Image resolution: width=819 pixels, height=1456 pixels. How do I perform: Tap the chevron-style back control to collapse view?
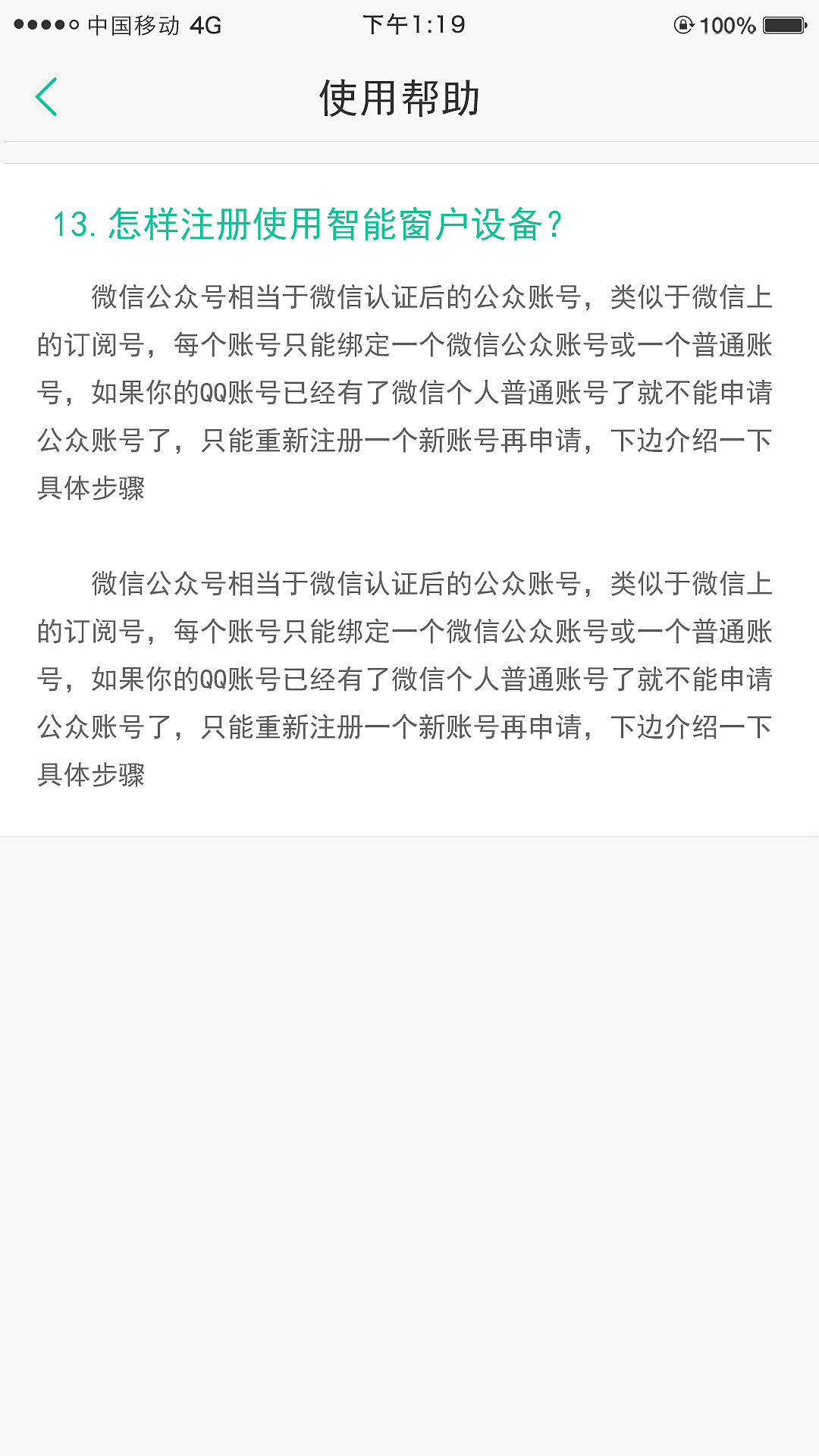[47, 97]
